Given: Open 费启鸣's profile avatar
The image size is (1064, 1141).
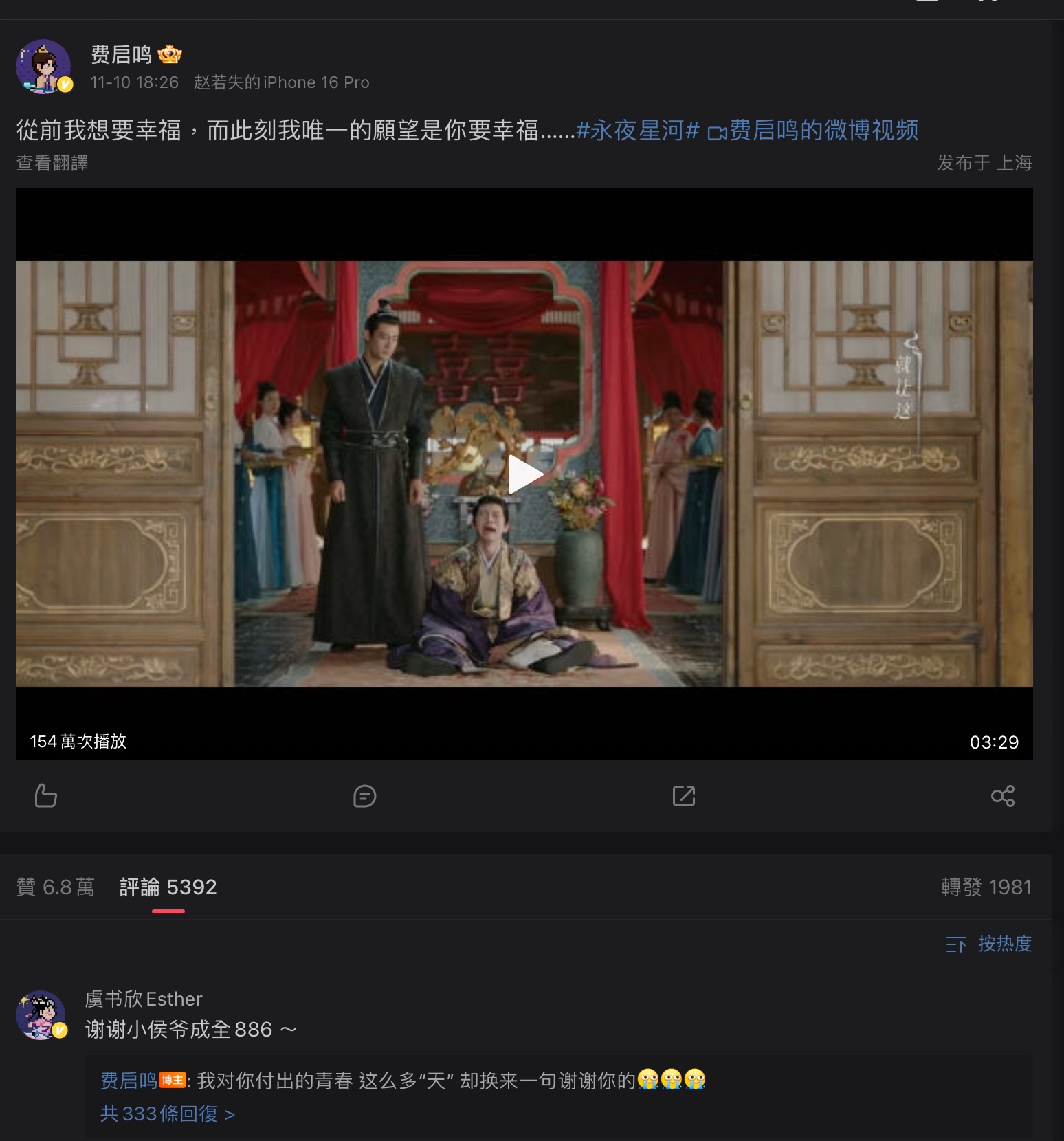Looking at the screenshot, I should (43, 67).
